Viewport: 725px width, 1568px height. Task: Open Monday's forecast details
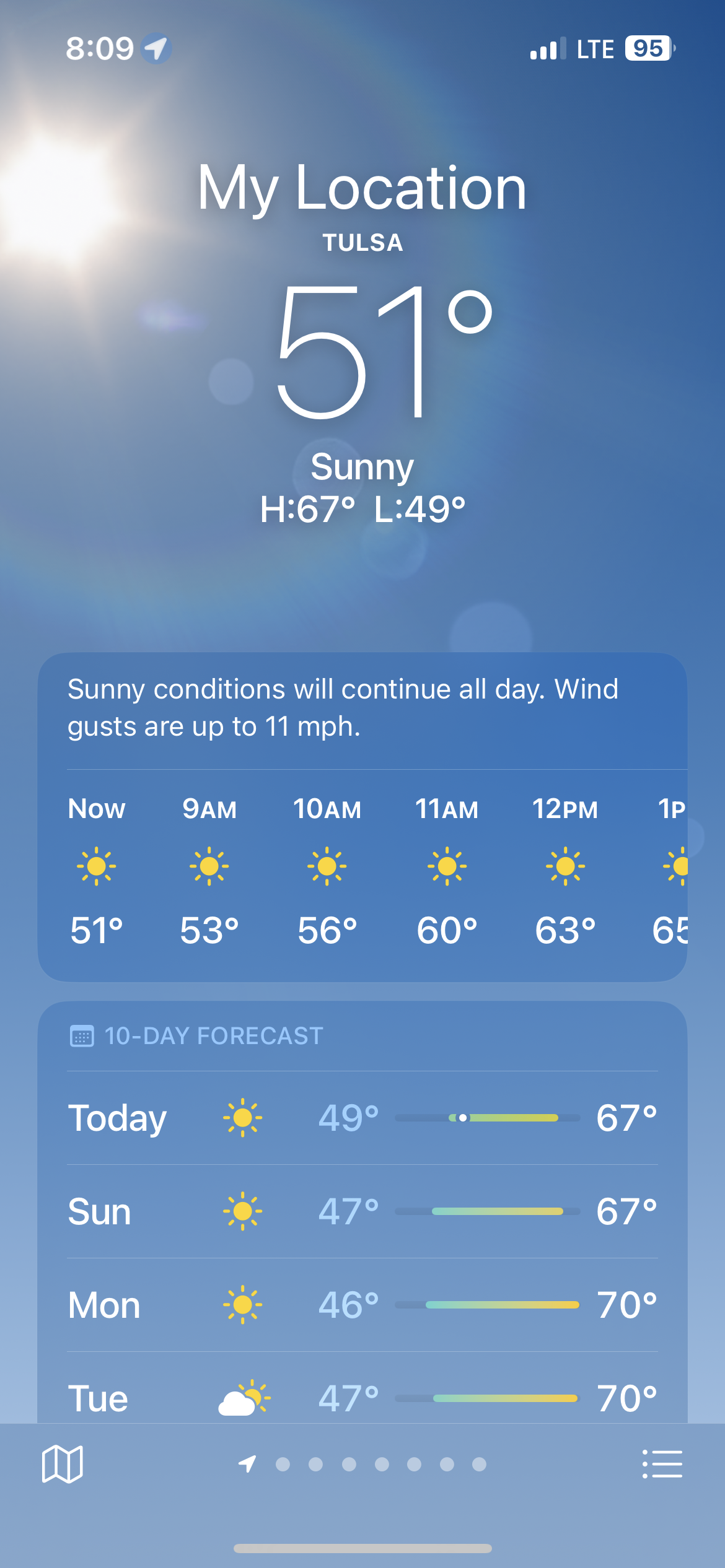tap(362, 1305)
